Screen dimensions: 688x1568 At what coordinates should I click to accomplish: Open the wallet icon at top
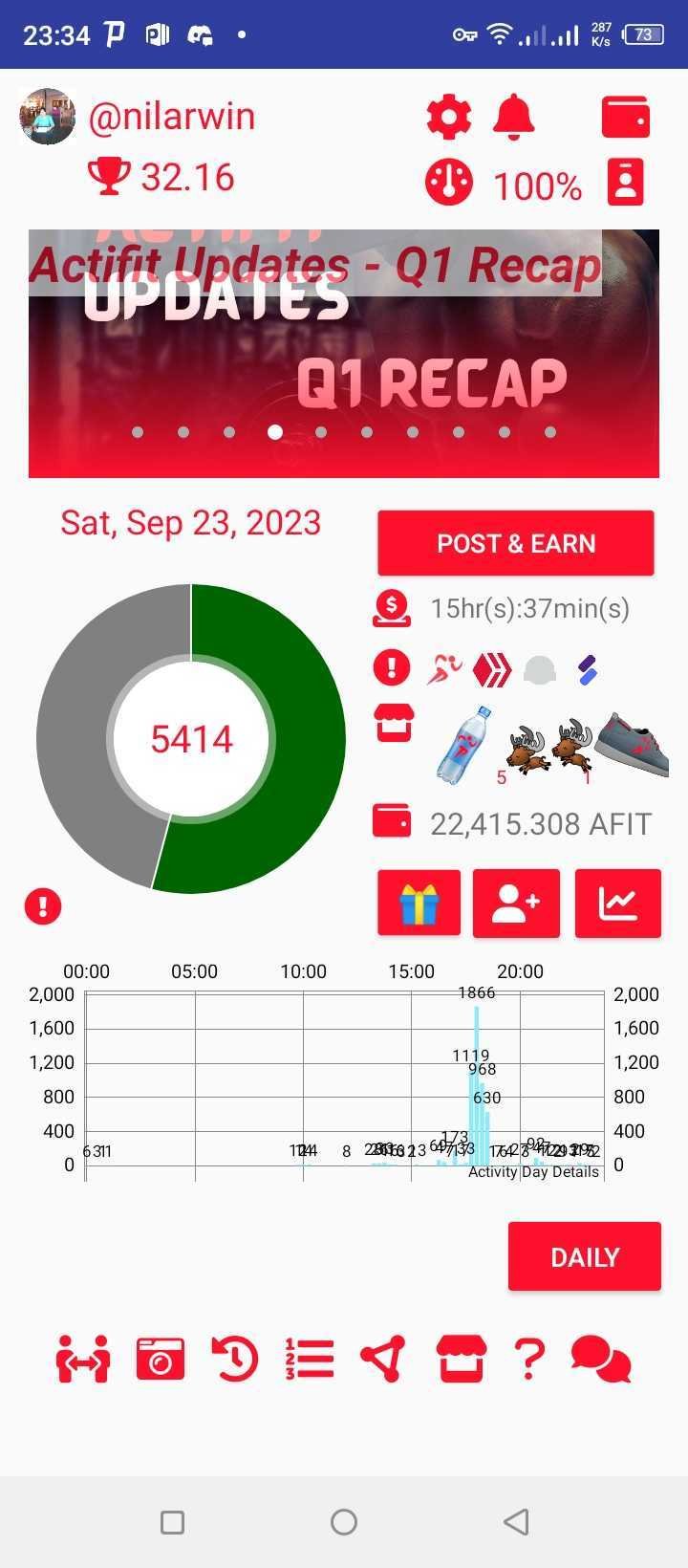[626, 118]
